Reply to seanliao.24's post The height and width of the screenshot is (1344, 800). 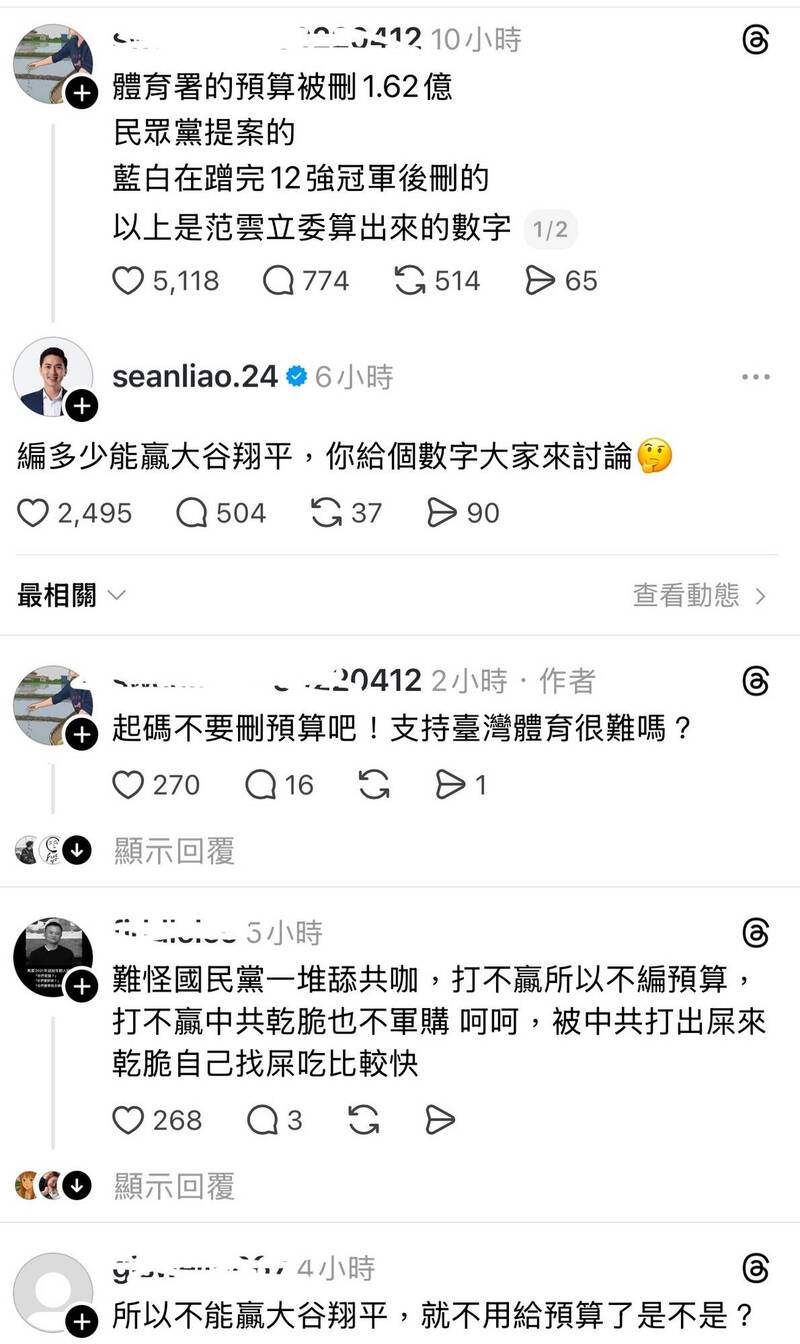192,513
